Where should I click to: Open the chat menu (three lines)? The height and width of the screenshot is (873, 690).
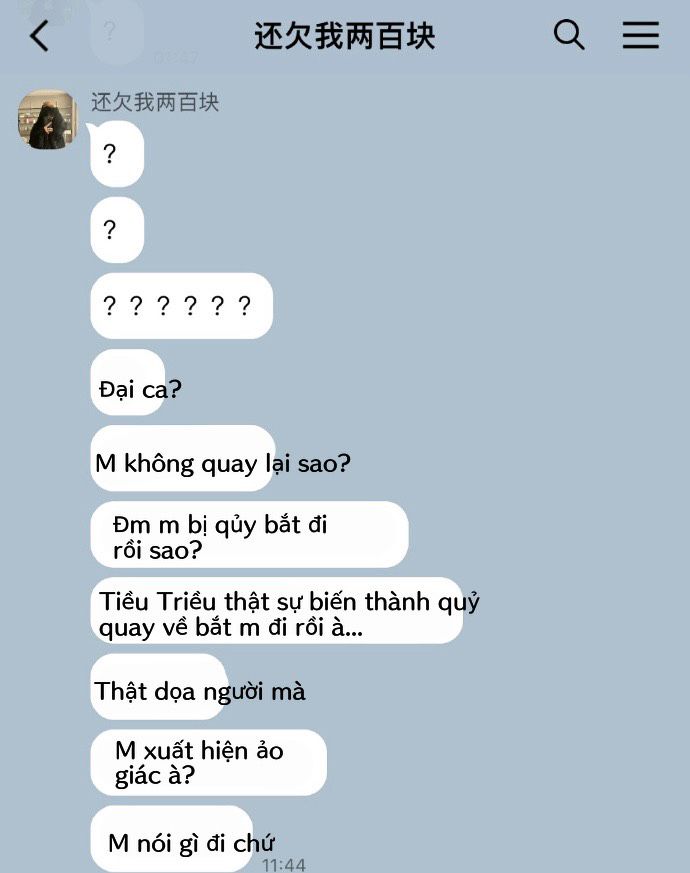coord(641,36)
